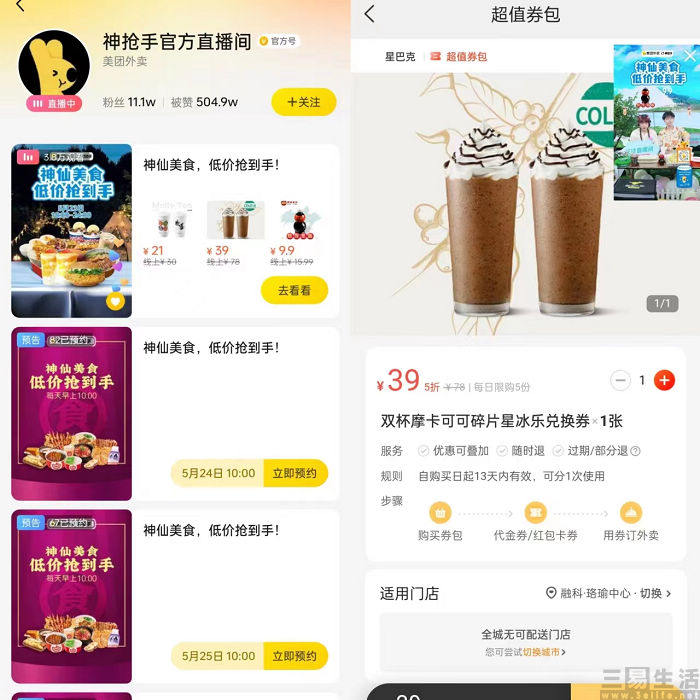Go back from the 超值券包 page
The width and height of the screenshot is (700, 700).
[x=369, y=14]
